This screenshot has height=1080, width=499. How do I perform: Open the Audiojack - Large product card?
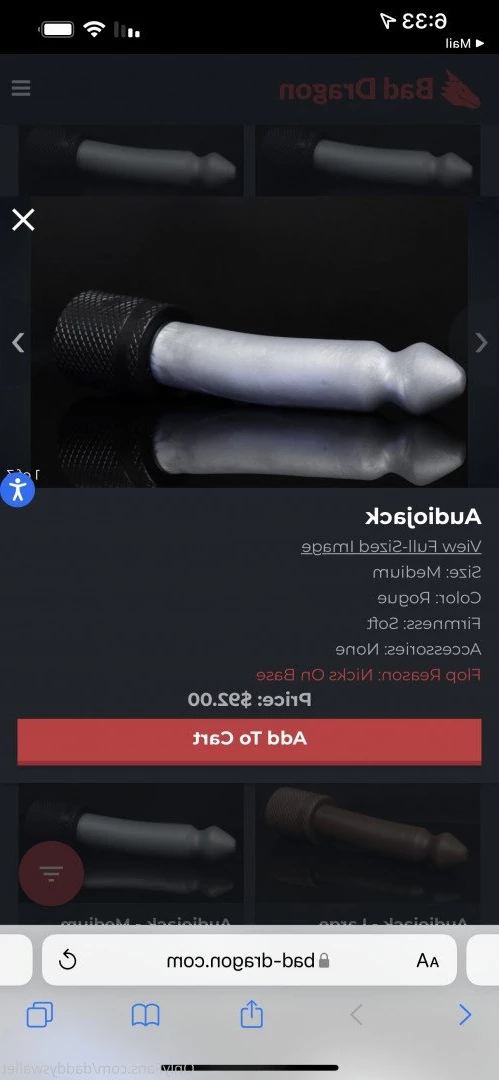[367, 854]
